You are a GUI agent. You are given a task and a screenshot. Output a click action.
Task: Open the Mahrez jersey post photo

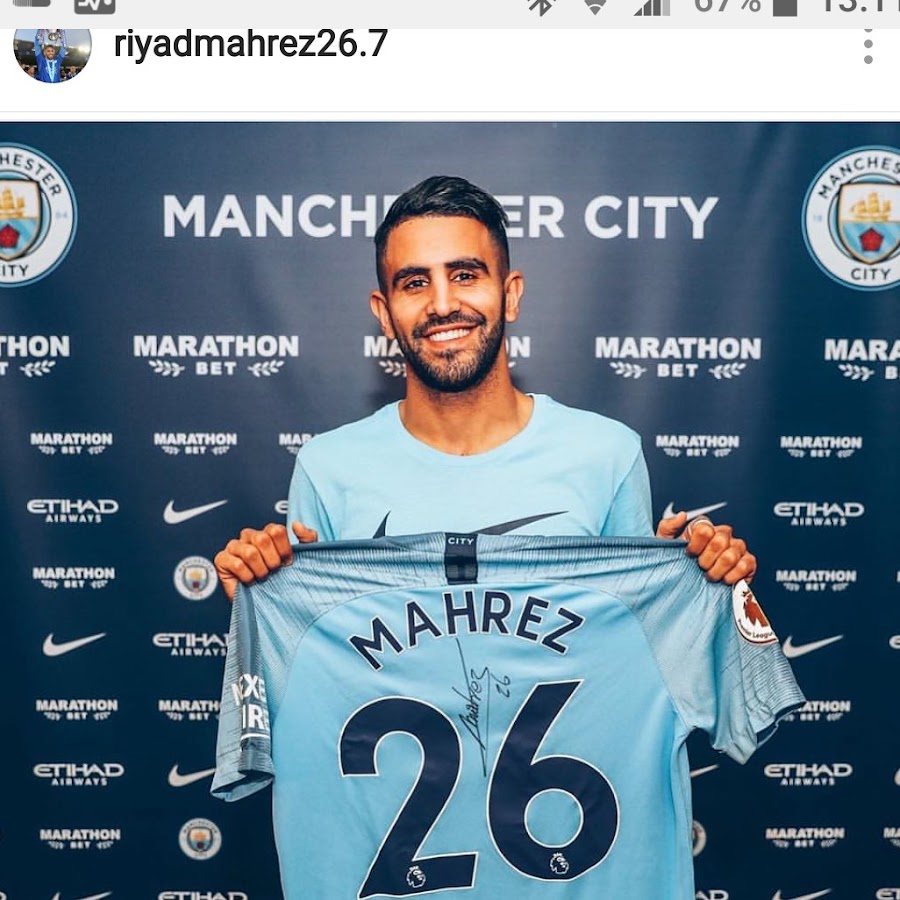(450, 510)
